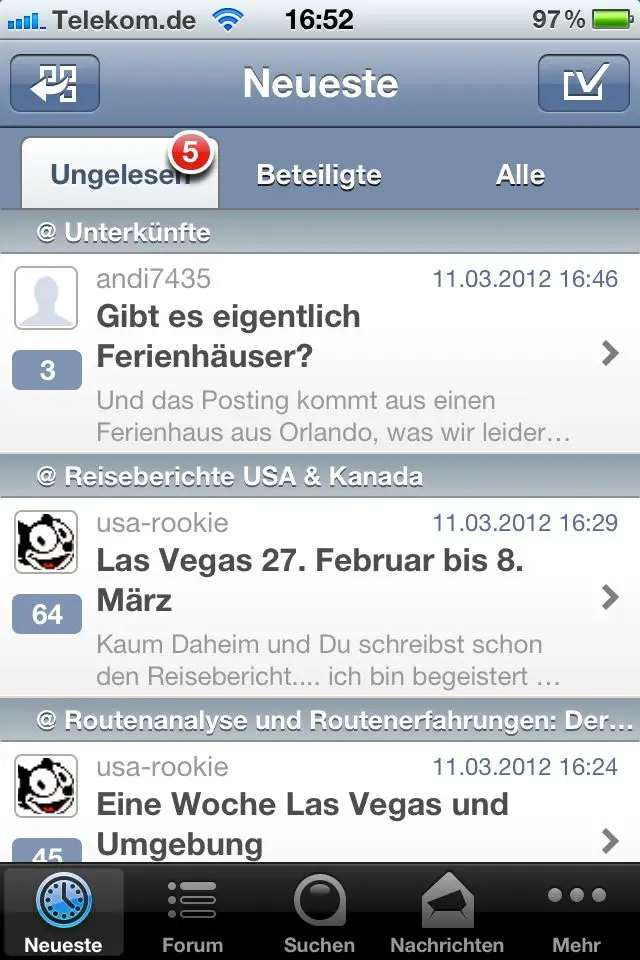This screenshot has height=960, width=640.
Task: Tap the Neueste bottom tab
Action: (64, 914)
